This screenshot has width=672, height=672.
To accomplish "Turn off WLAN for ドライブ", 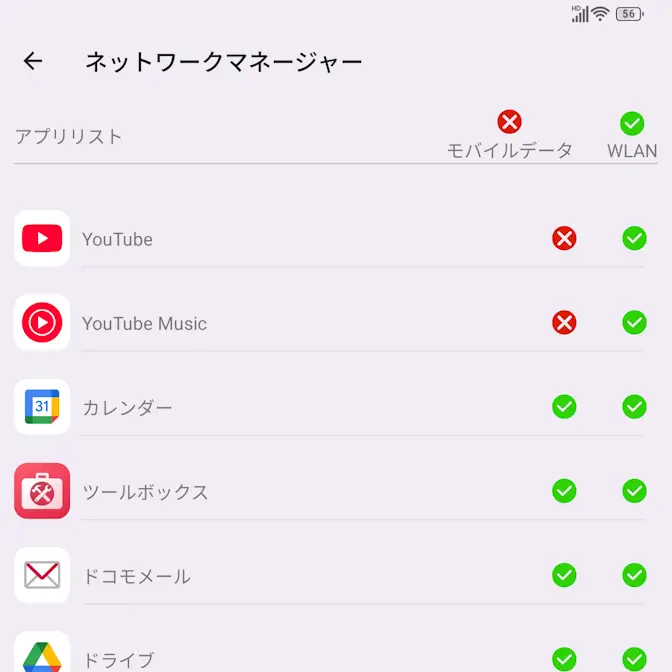I will click(634, 659).
